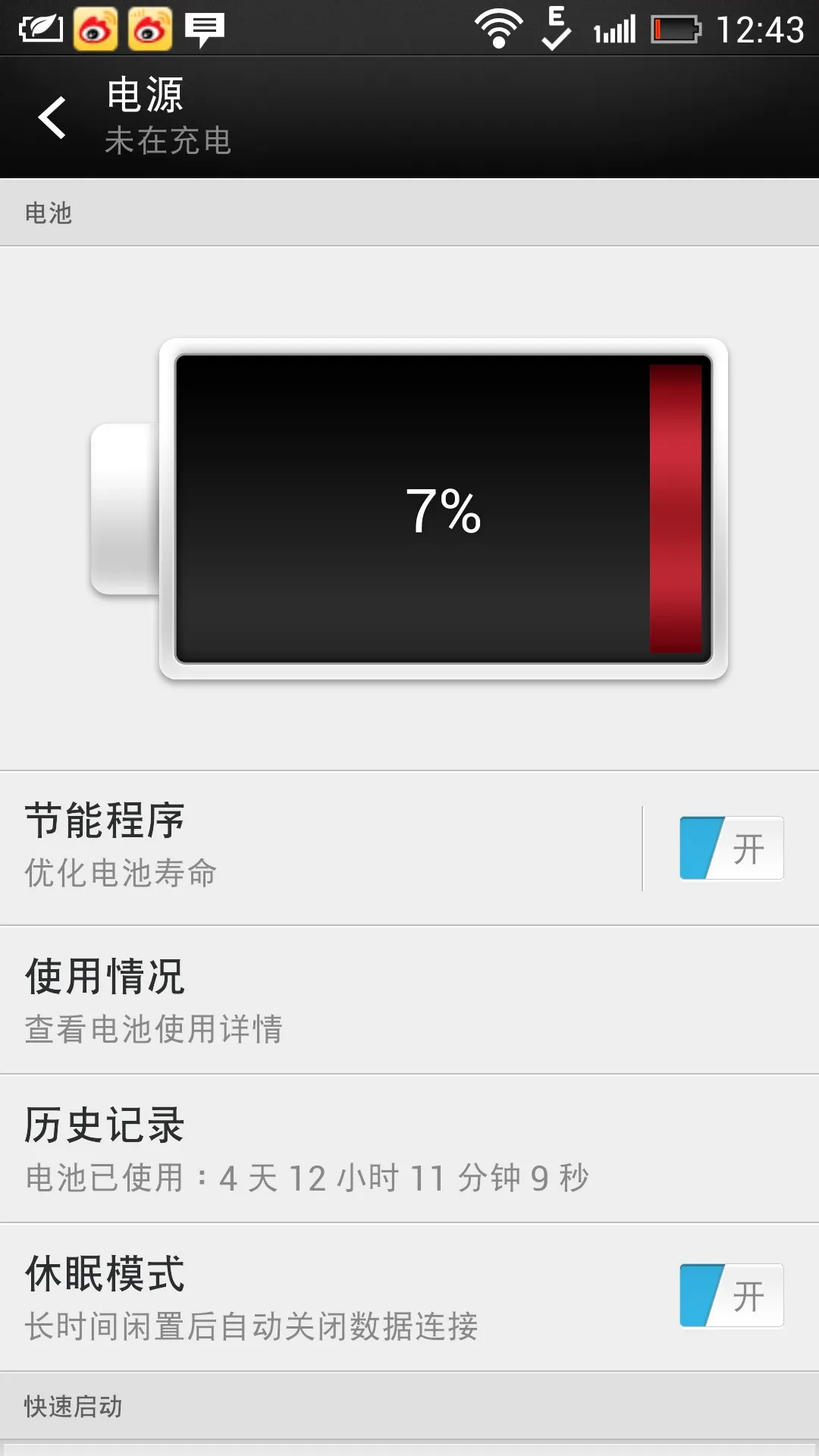View the 历史记录 battery history
This screenshot has height=1456, width=819.
[x=409, y=1148]
